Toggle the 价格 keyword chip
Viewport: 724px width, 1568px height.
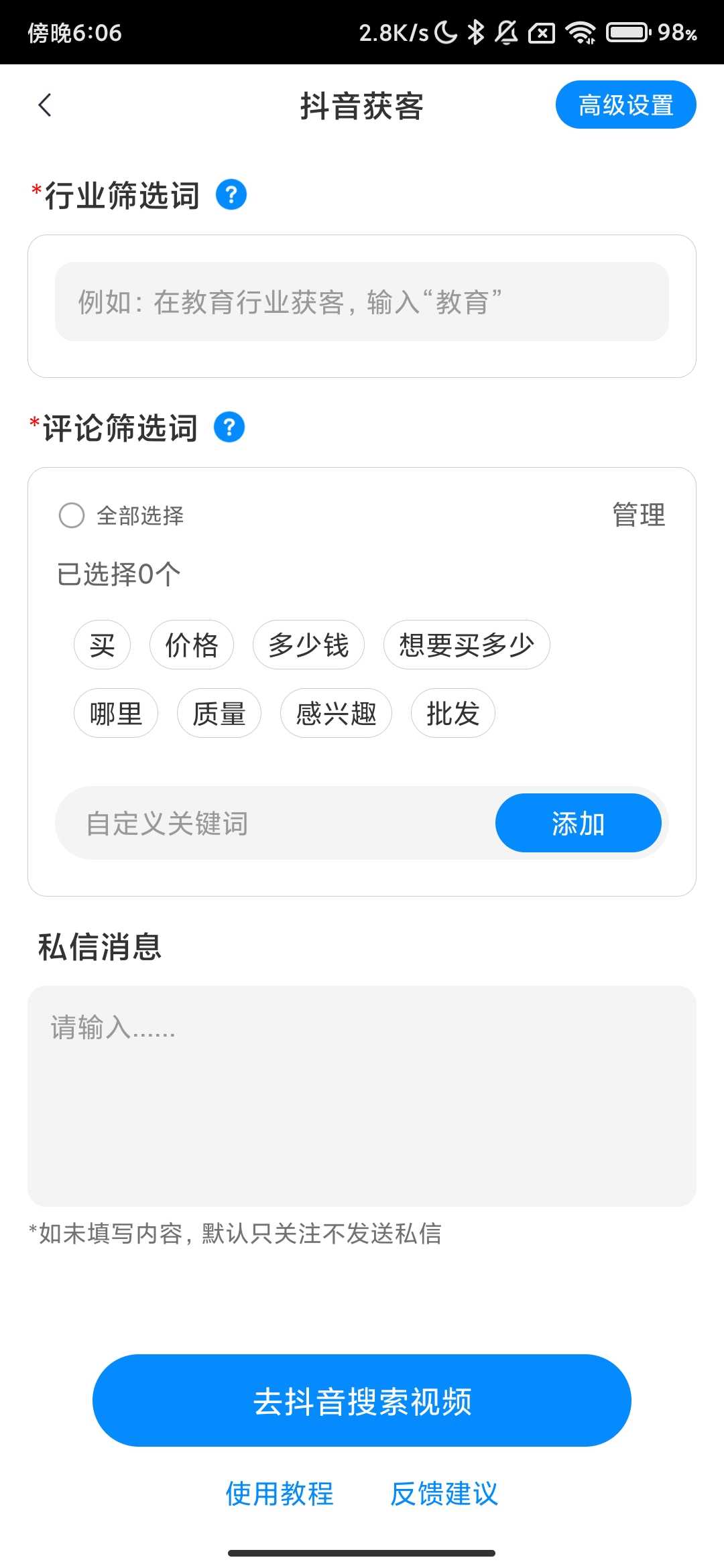click(192, 645)
